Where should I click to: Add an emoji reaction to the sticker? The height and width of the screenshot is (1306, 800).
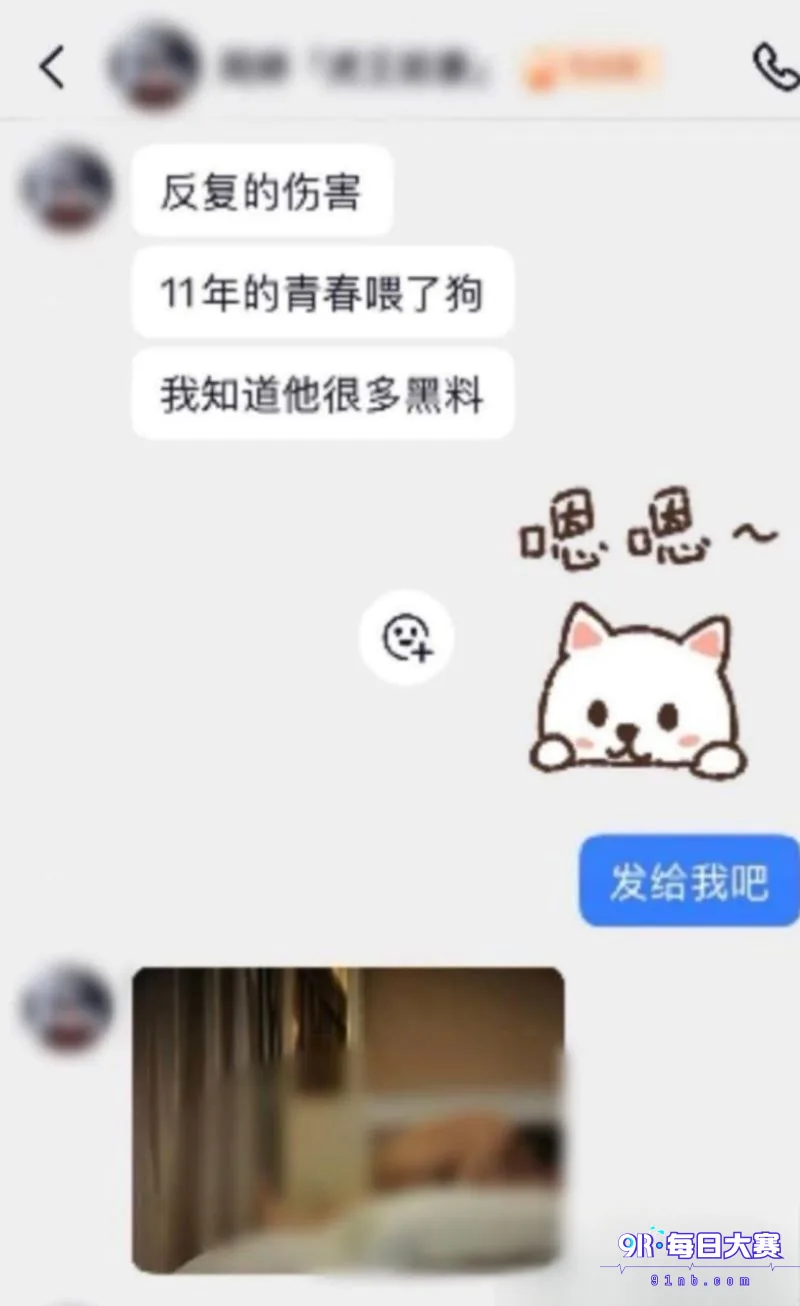407,638
